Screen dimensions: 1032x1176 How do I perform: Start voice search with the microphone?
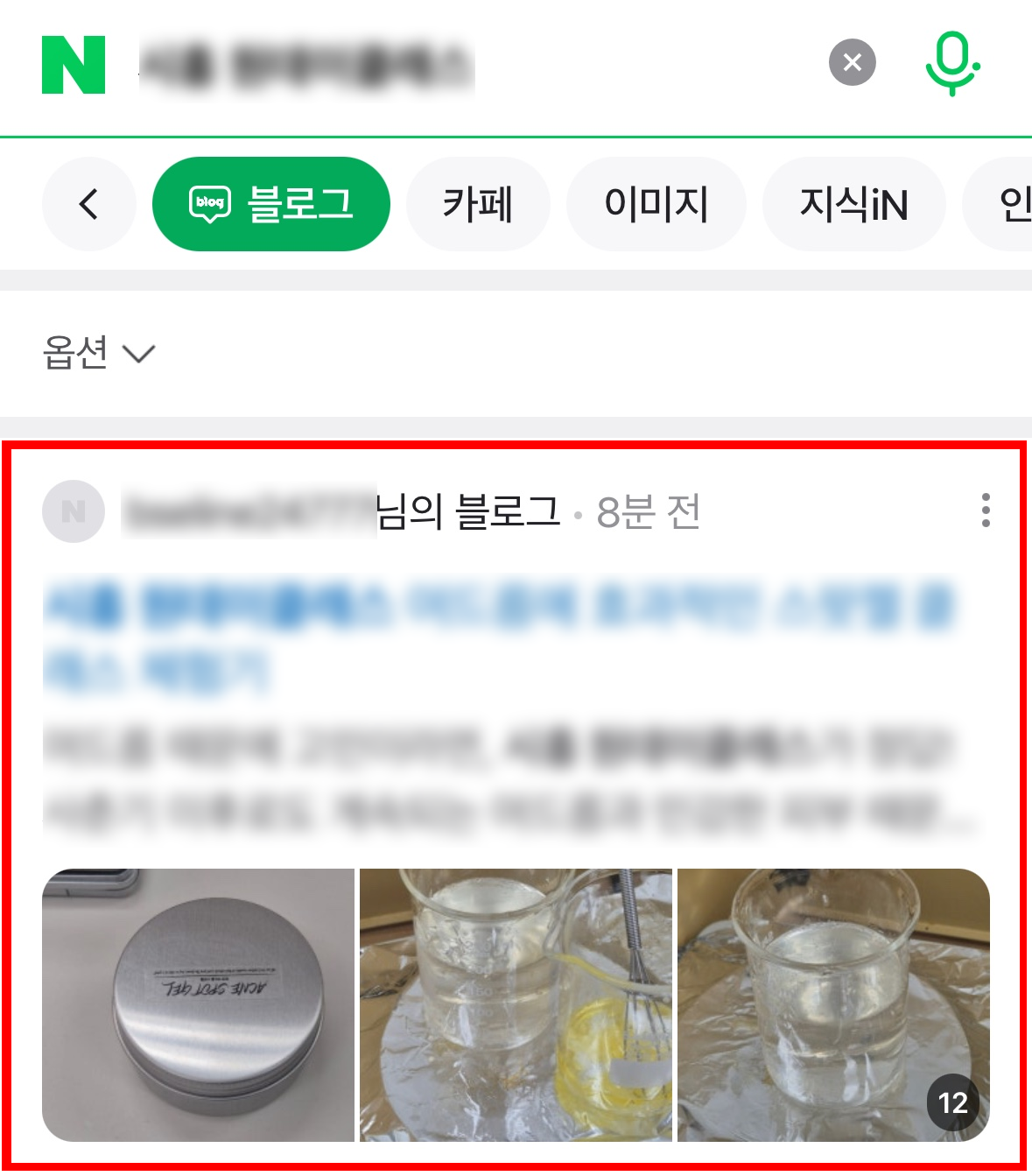click(951, 63)
